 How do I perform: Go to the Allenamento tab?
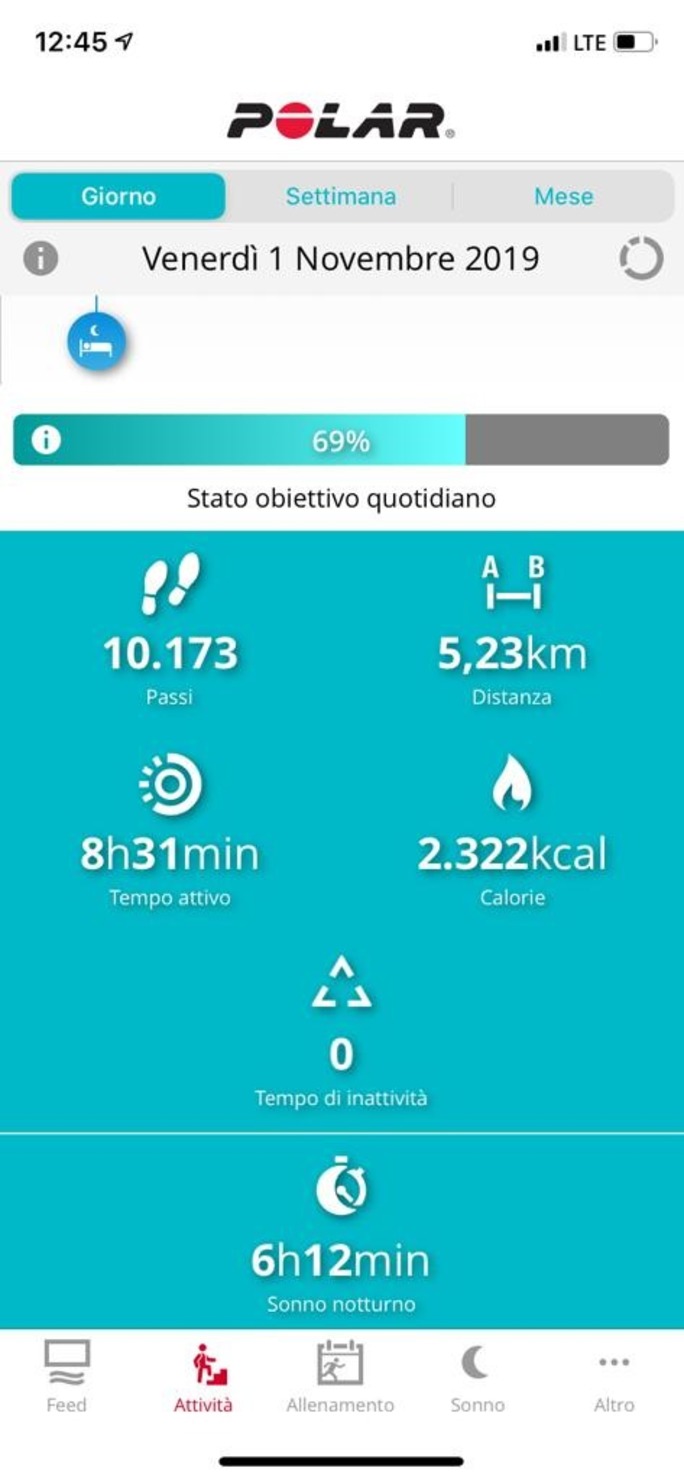340,1376
